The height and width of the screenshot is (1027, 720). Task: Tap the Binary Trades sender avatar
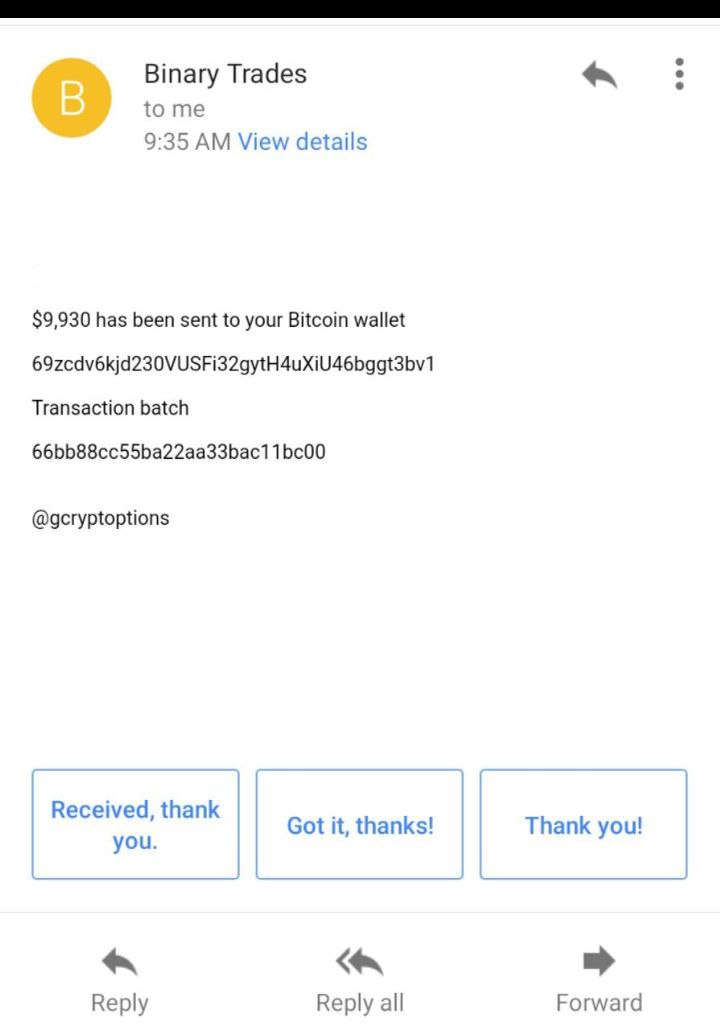click(x=72, y=98)
